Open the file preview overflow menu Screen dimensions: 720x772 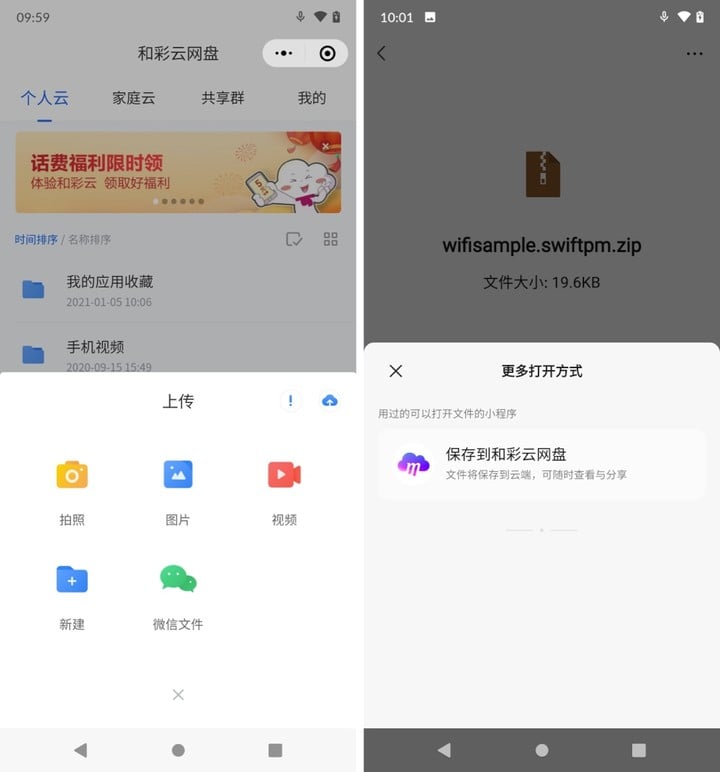coord(694,54)
